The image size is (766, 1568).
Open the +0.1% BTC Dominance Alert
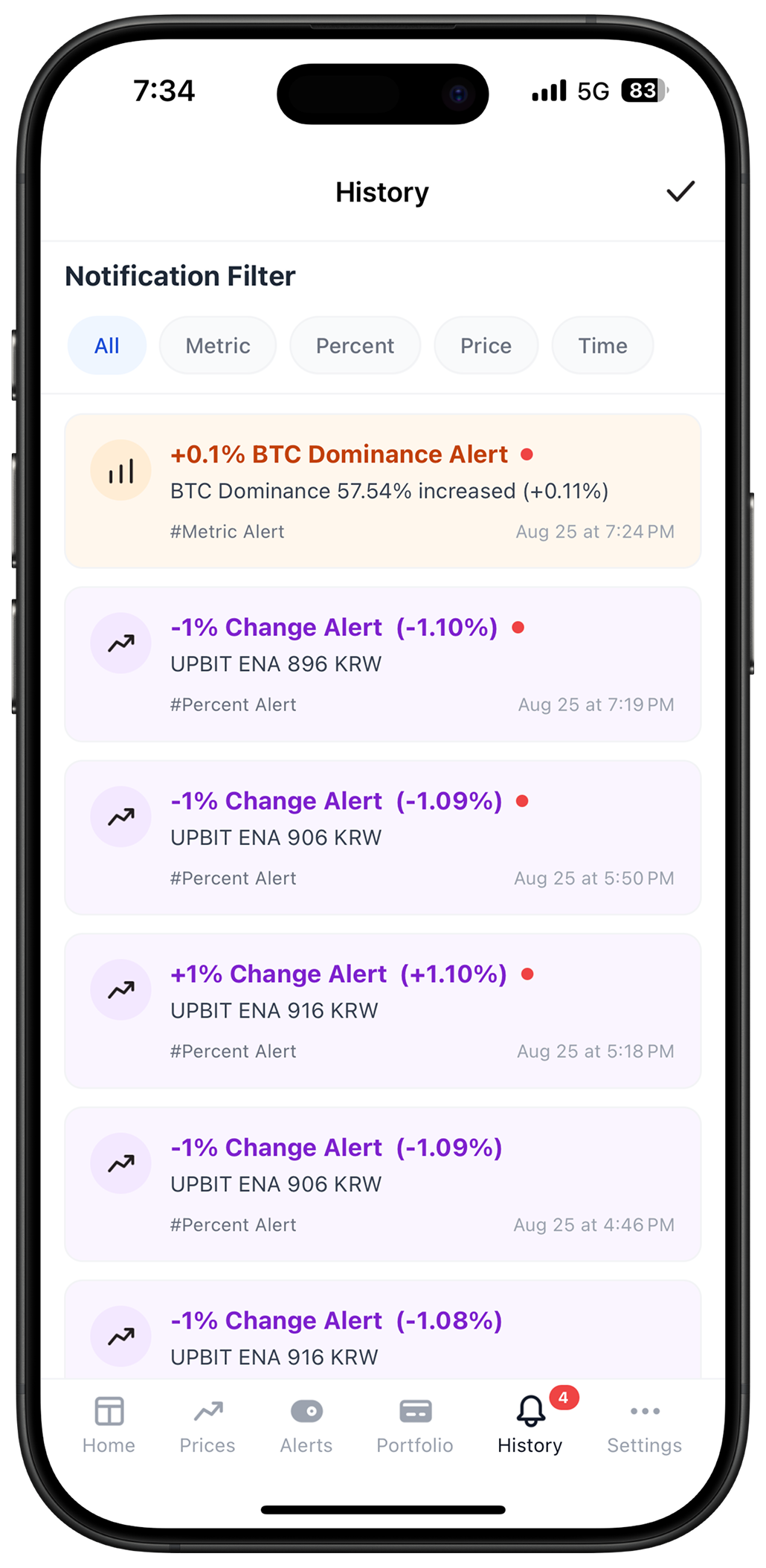click(x=382, y=491)
